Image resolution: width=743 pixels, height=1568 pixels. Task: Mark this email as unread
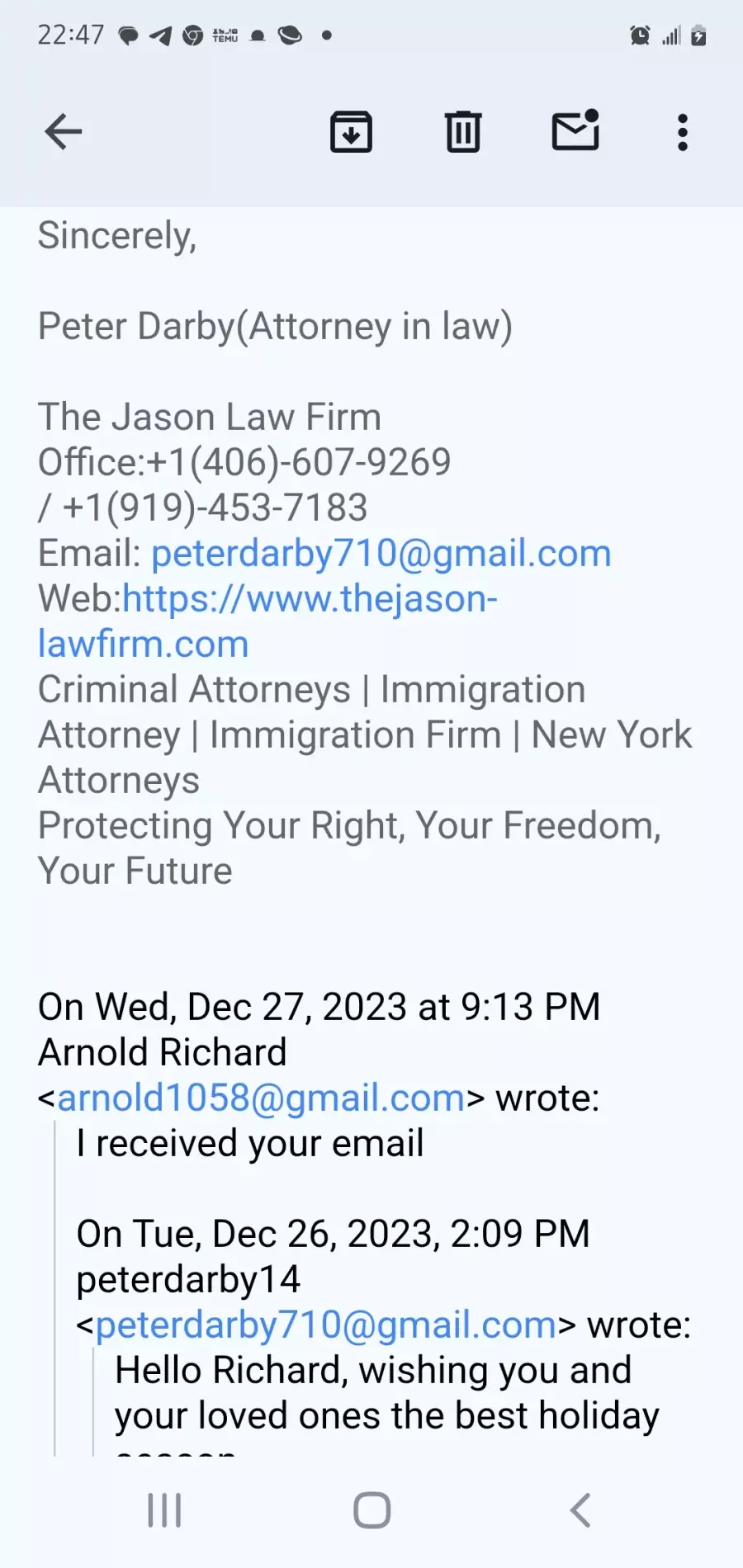click(x=575, y=130)
